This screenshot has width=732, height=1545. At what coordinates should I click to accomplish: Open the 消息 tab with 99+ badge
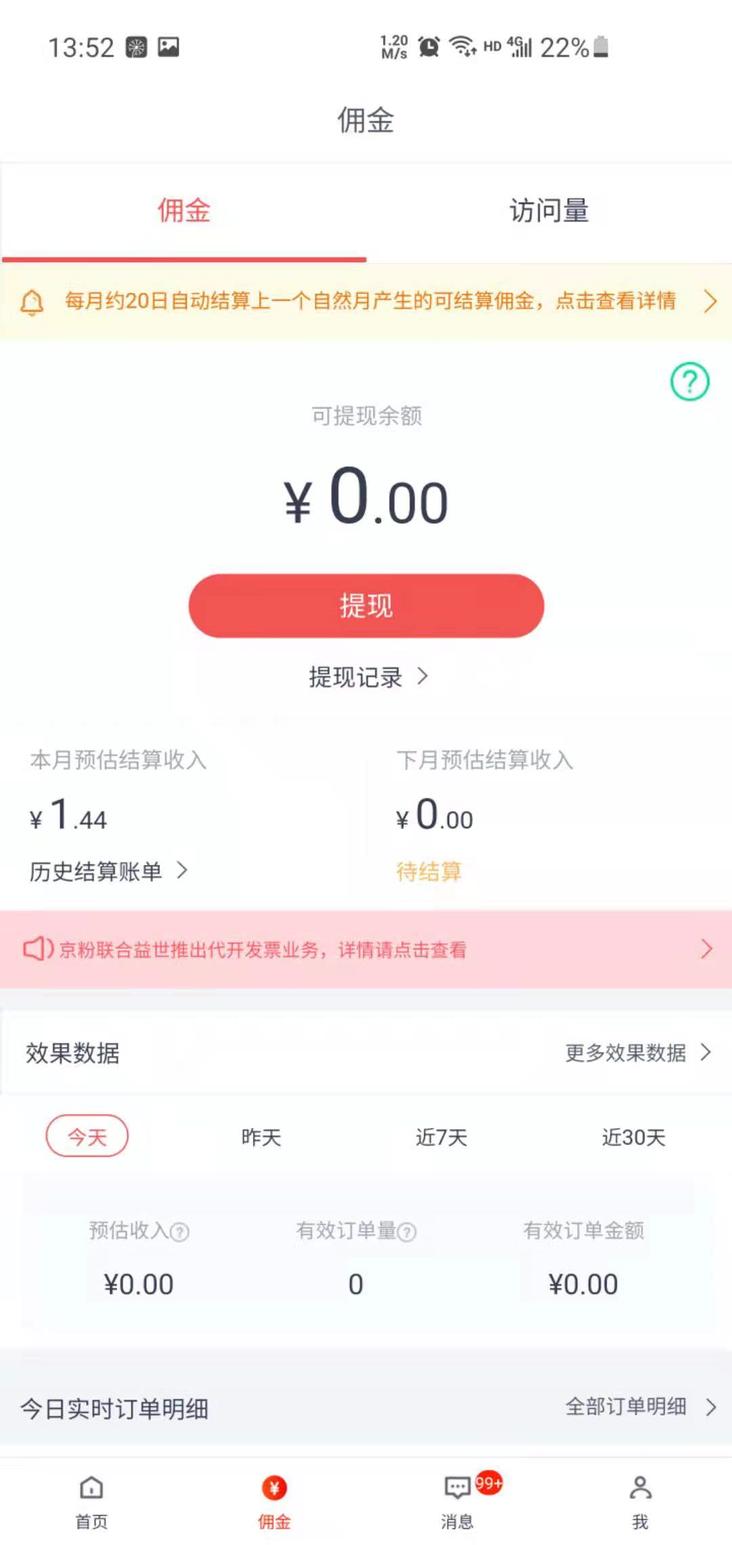(458, 1501)
